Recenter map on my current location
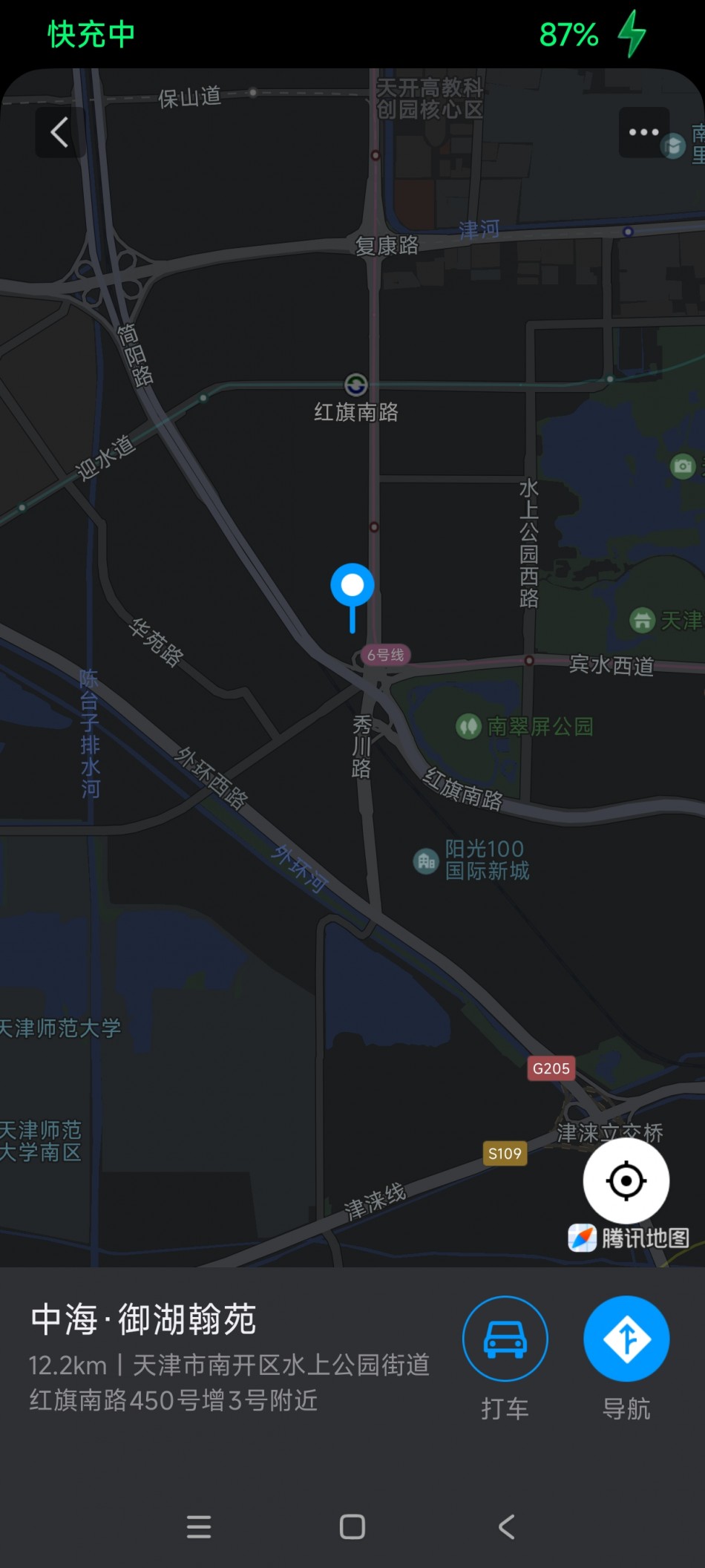 click(626, 1180)
